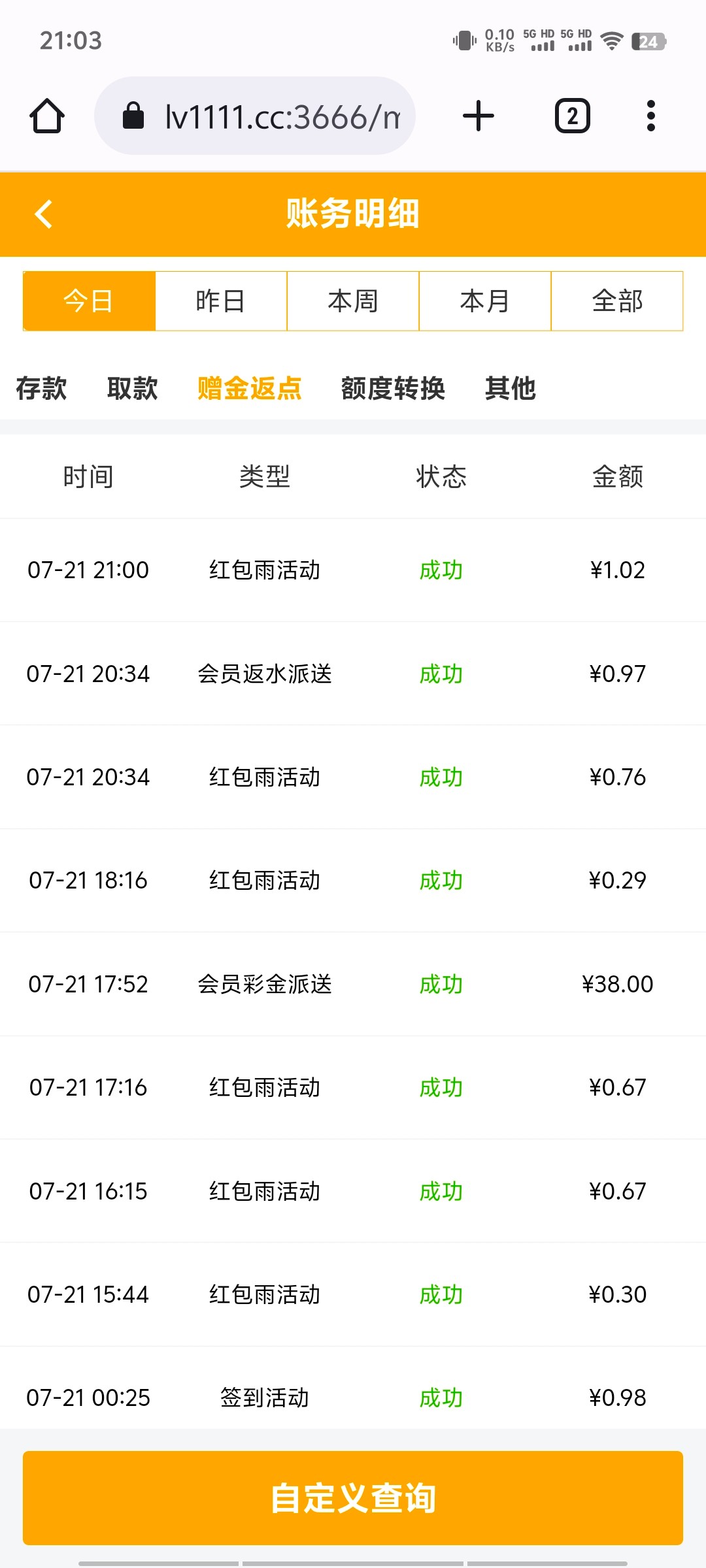Viewport: 706px width, 1568px height.
Task: Switch to the 存款 tab
Action: (41, 388)
